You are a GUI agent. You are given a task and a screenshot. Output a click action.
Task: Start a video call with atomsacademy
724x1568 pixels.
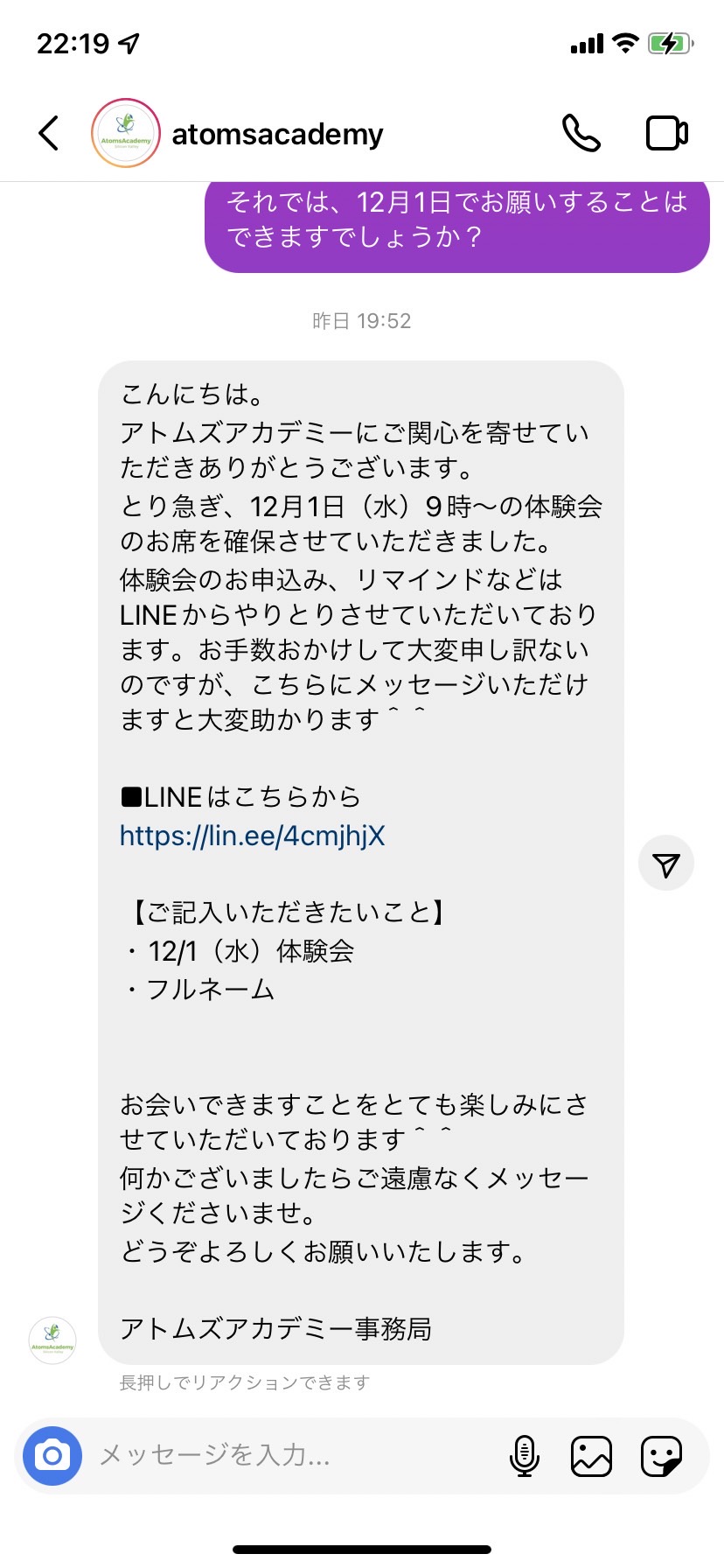[x=667, y=134]
